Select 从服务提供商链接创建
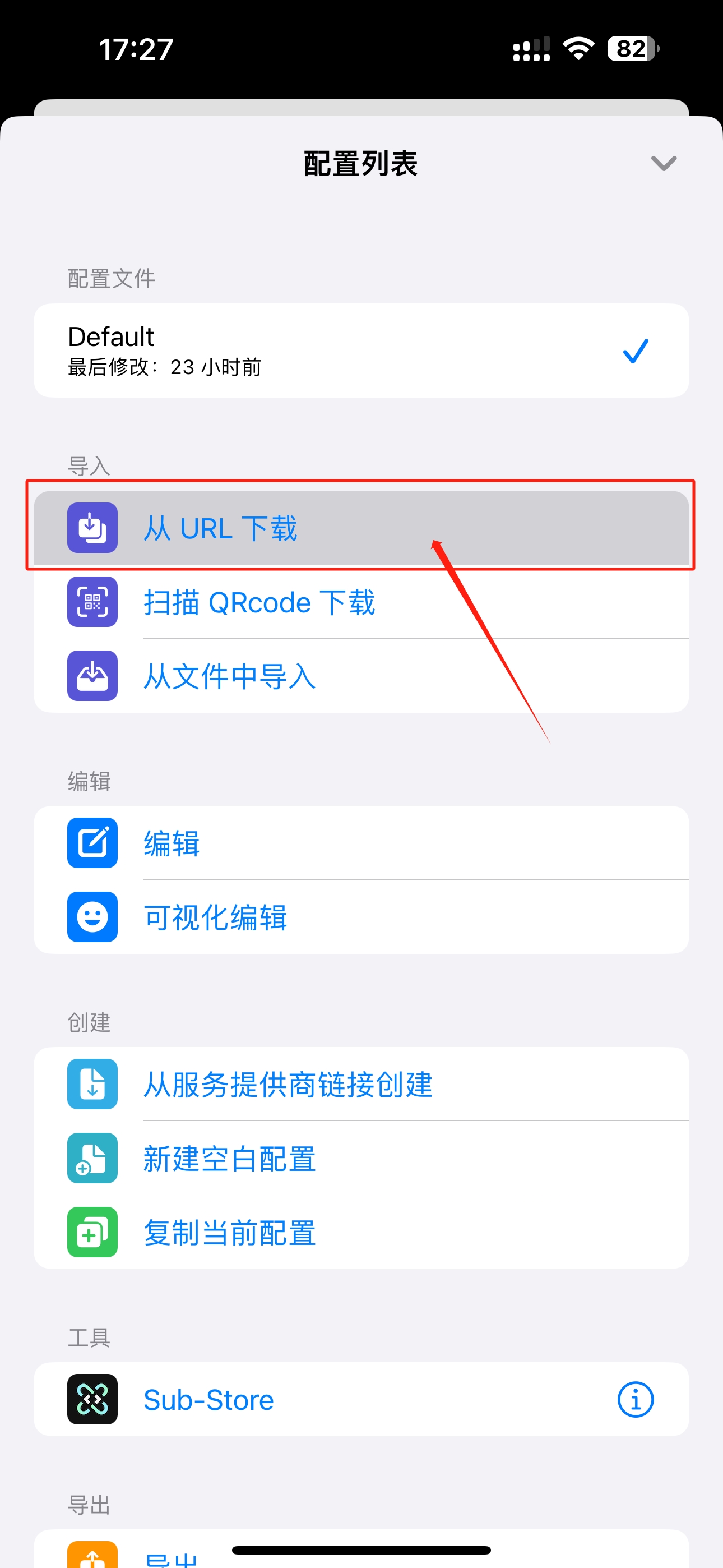This screenshot has width=723, height=1568. coord(360,1085)
